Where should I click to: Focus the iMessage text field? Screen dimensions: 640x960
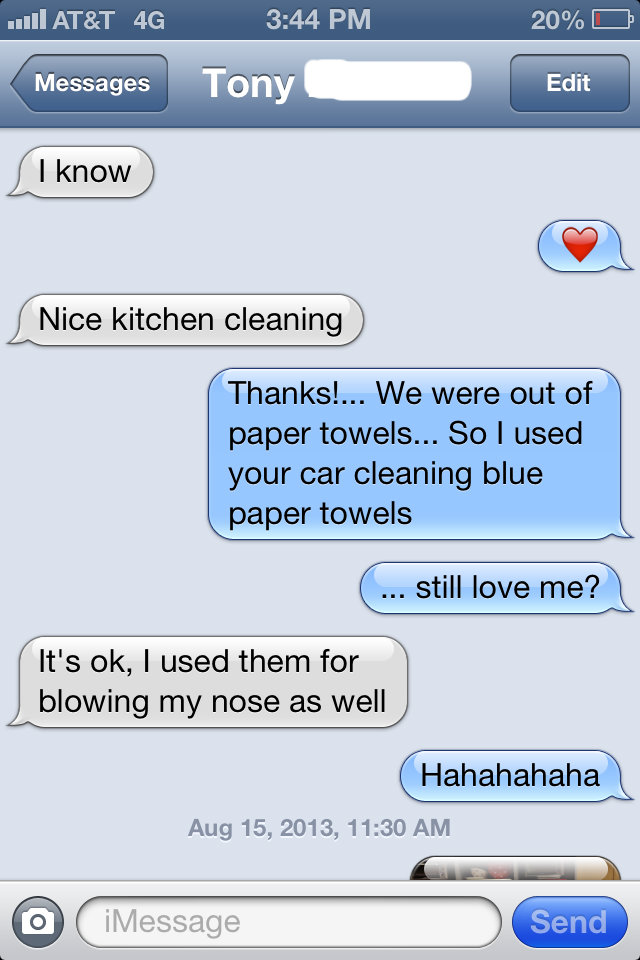coord(288,921)
